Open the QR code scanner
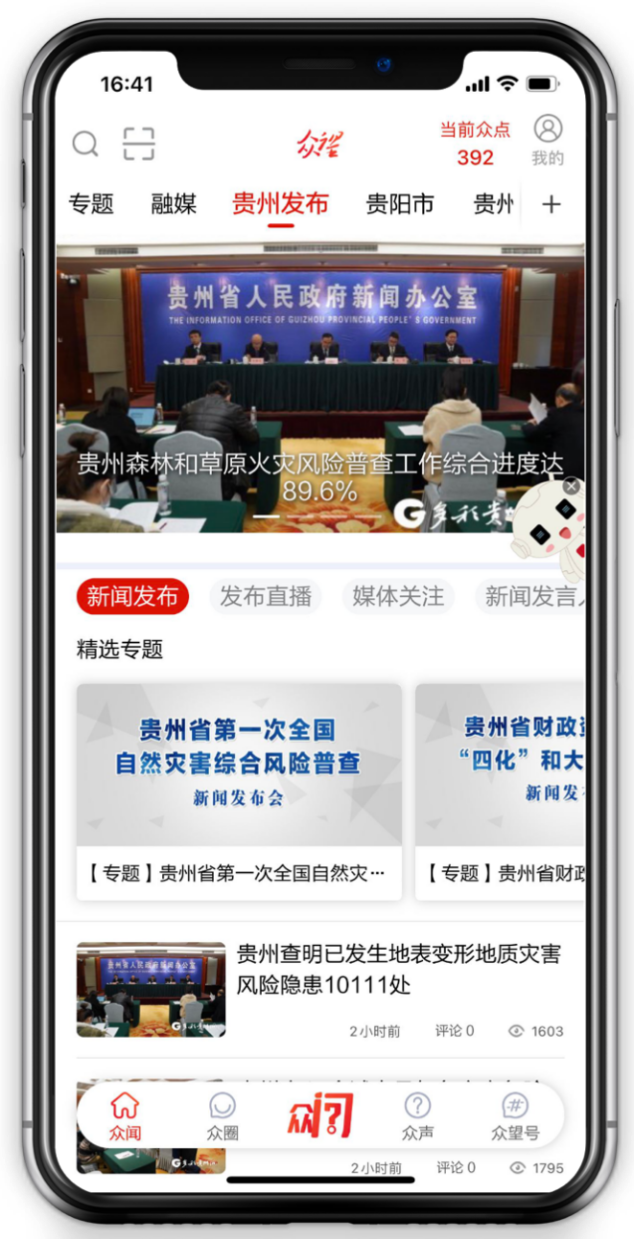 click(x=139, y=144)
